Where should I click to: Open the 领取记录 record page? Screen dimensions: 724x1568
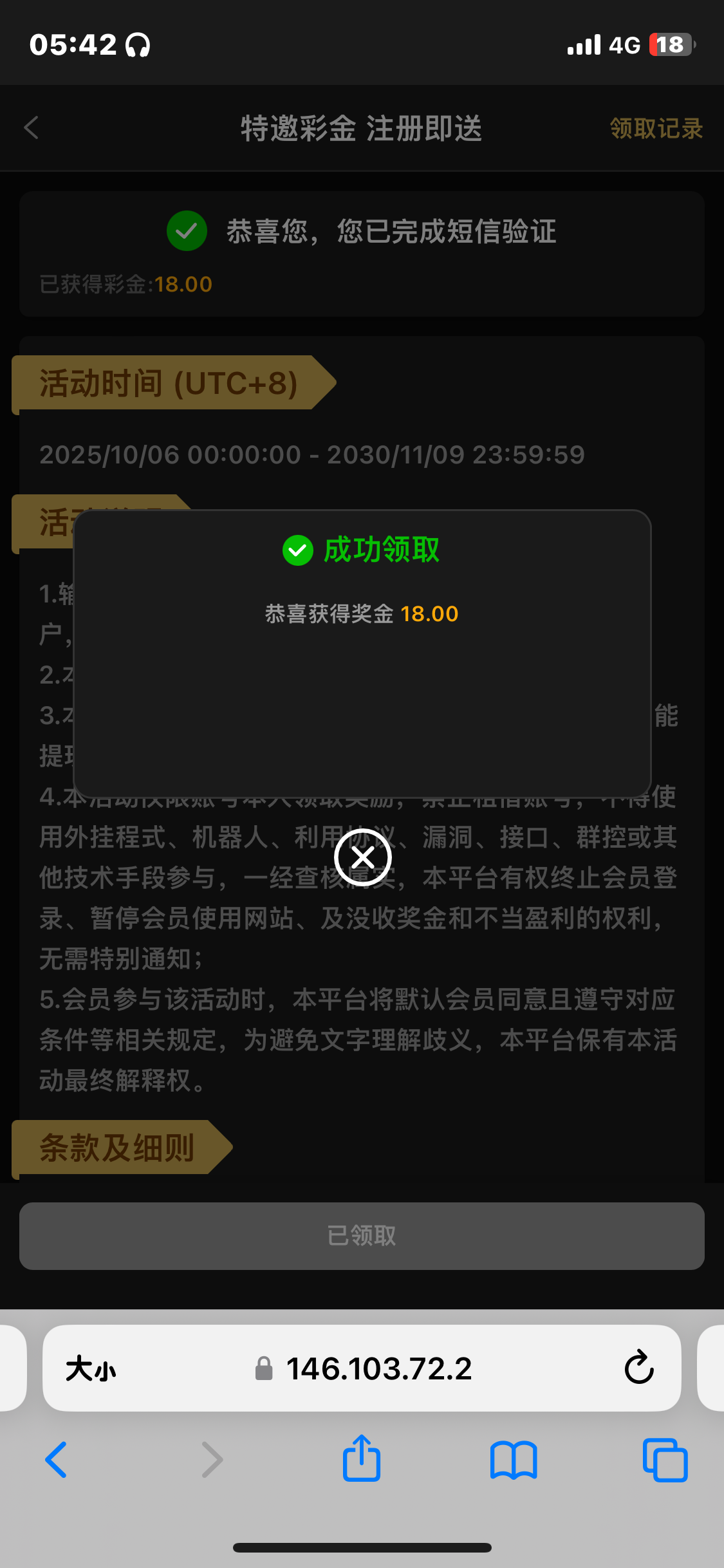[656, 129]
